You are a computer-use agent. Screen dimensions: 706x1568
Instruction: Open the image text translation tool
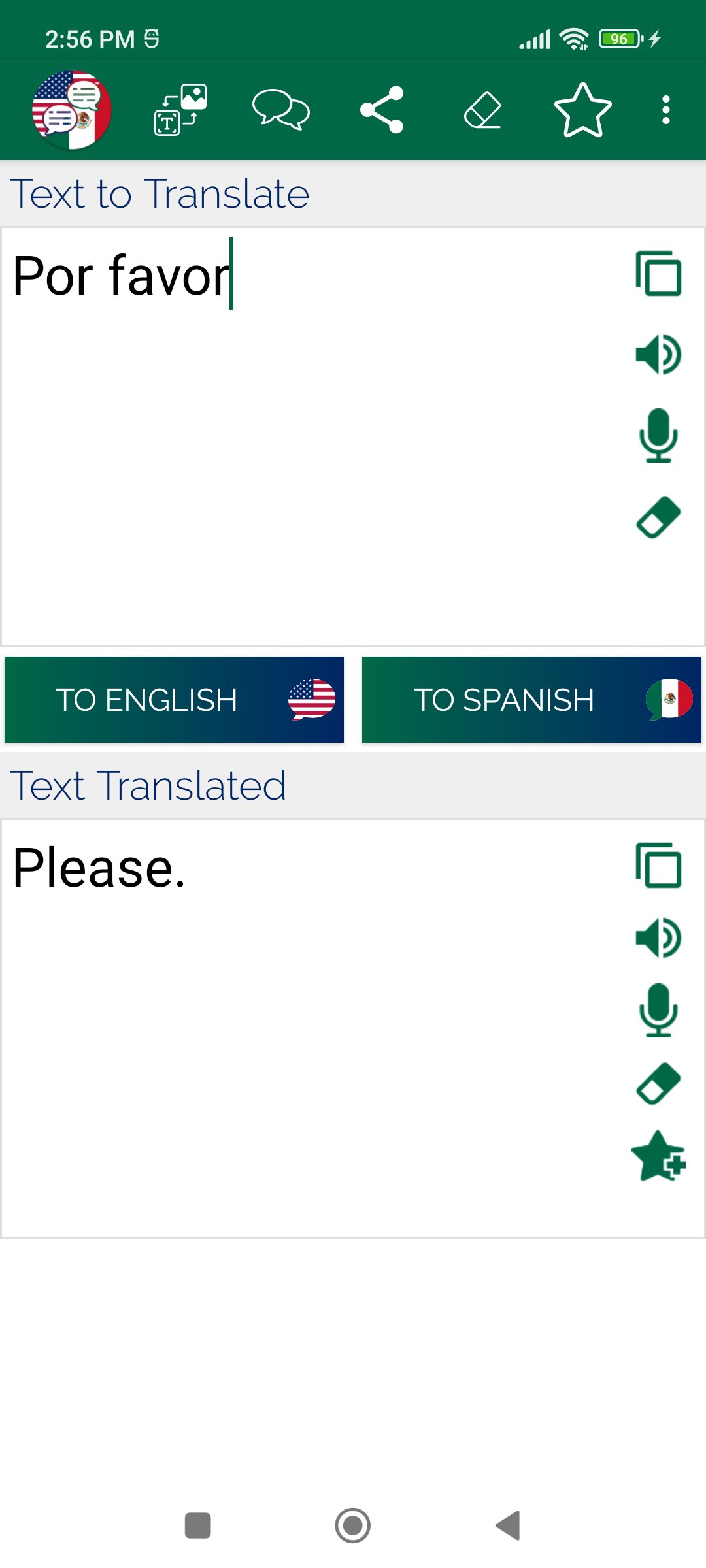coord(180,110)
